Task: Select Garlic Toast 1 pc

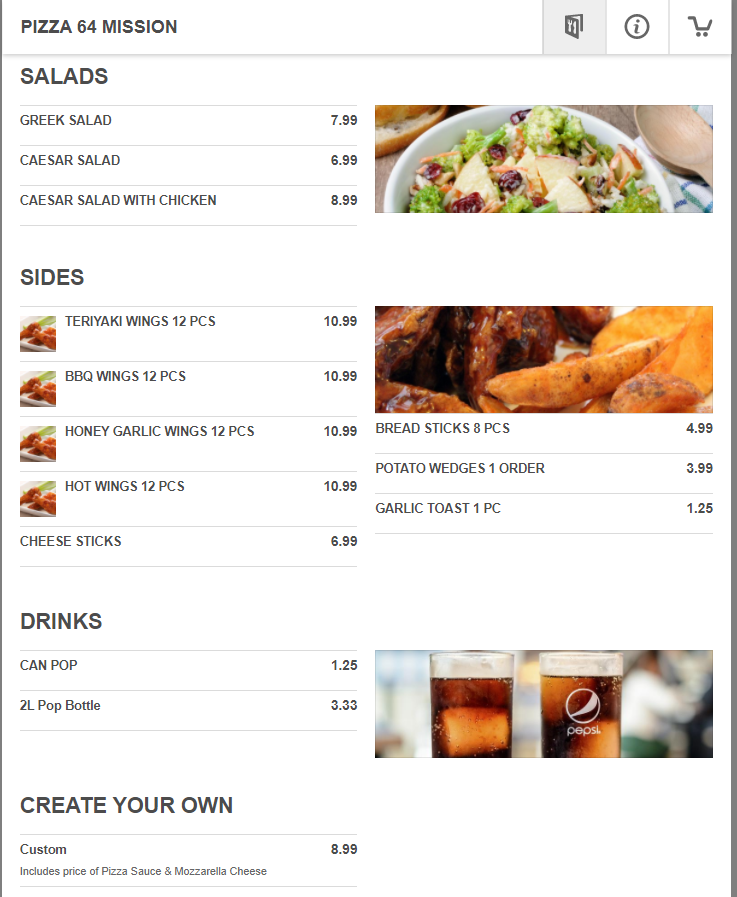Action: coord(543,509)
